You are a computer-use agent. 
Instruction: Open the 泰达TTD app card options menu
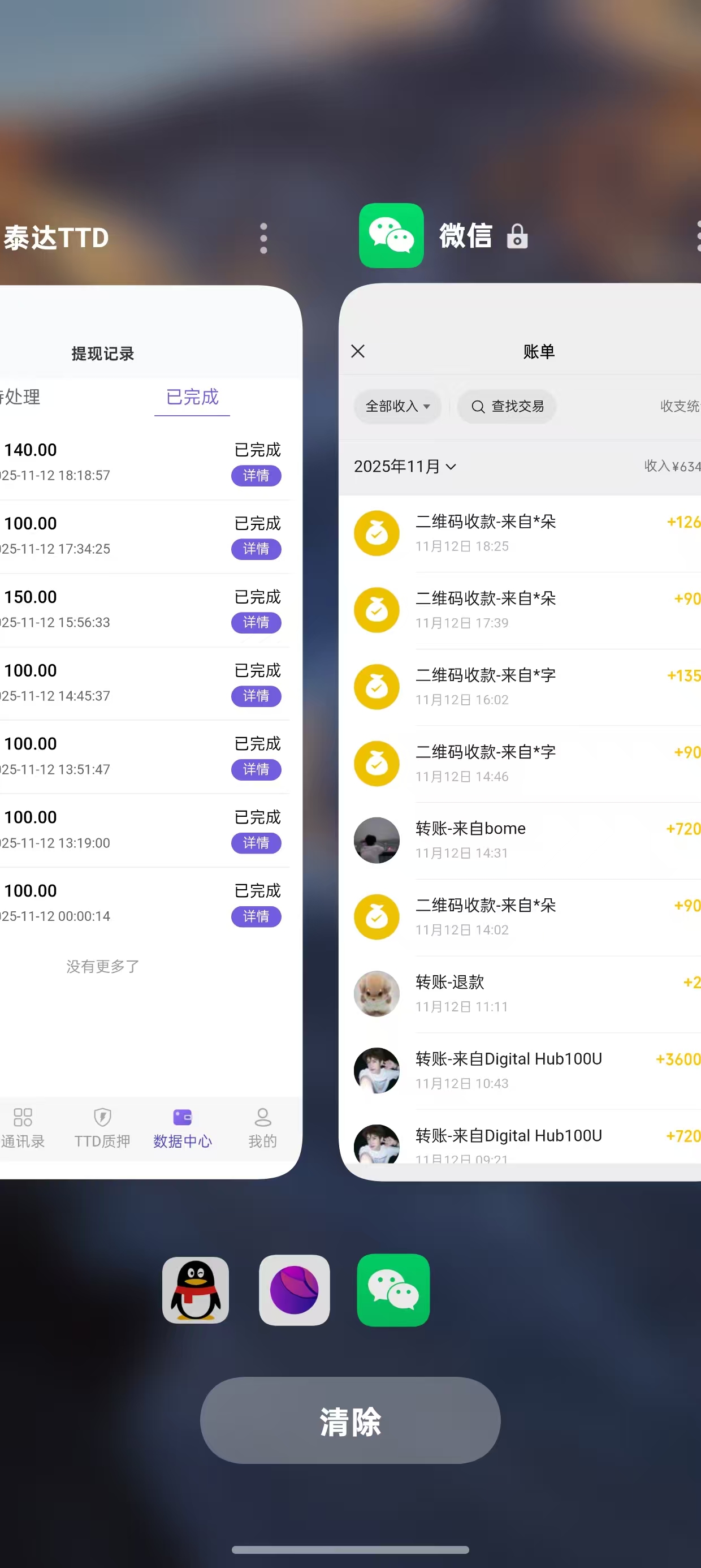[263, 238]
